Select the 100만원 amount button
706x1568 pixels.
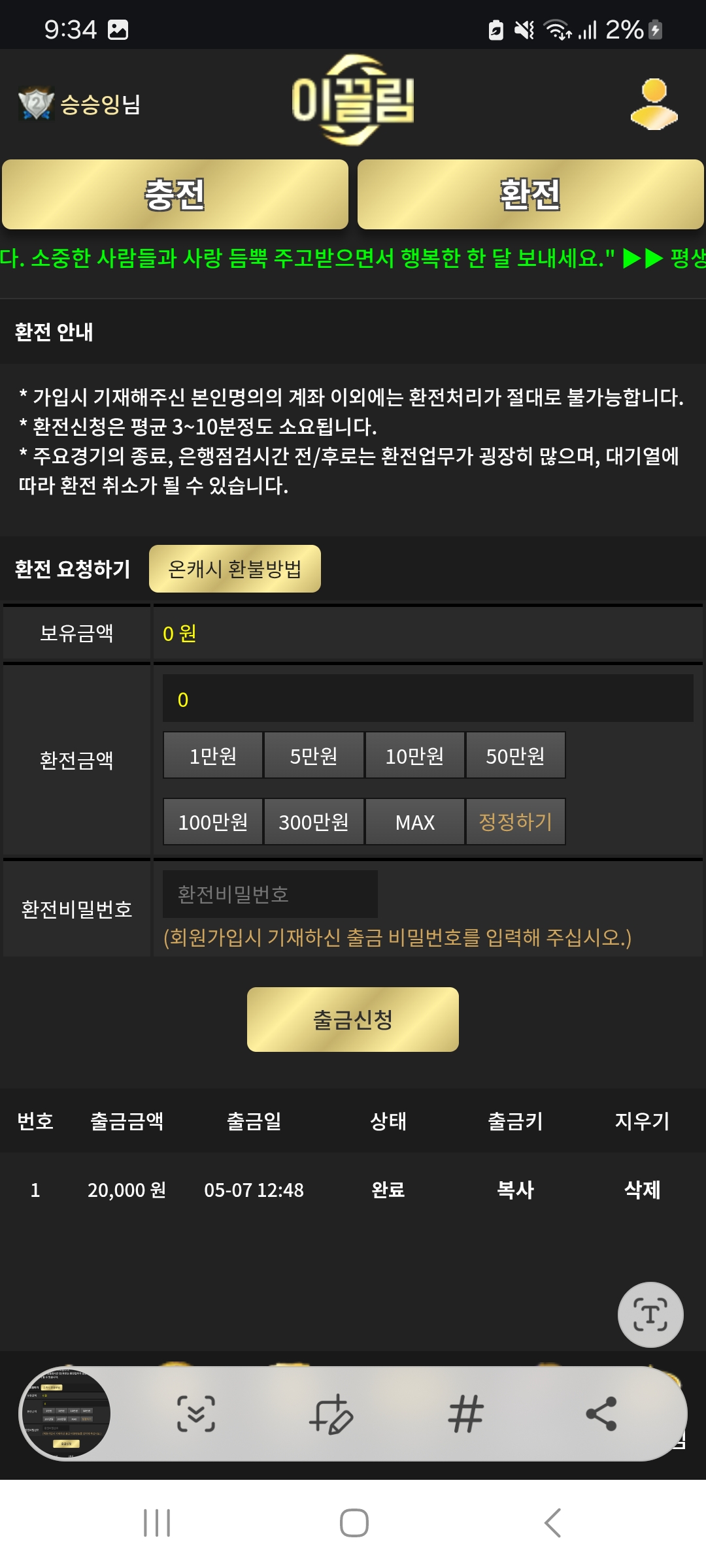[x=213, y=822]
